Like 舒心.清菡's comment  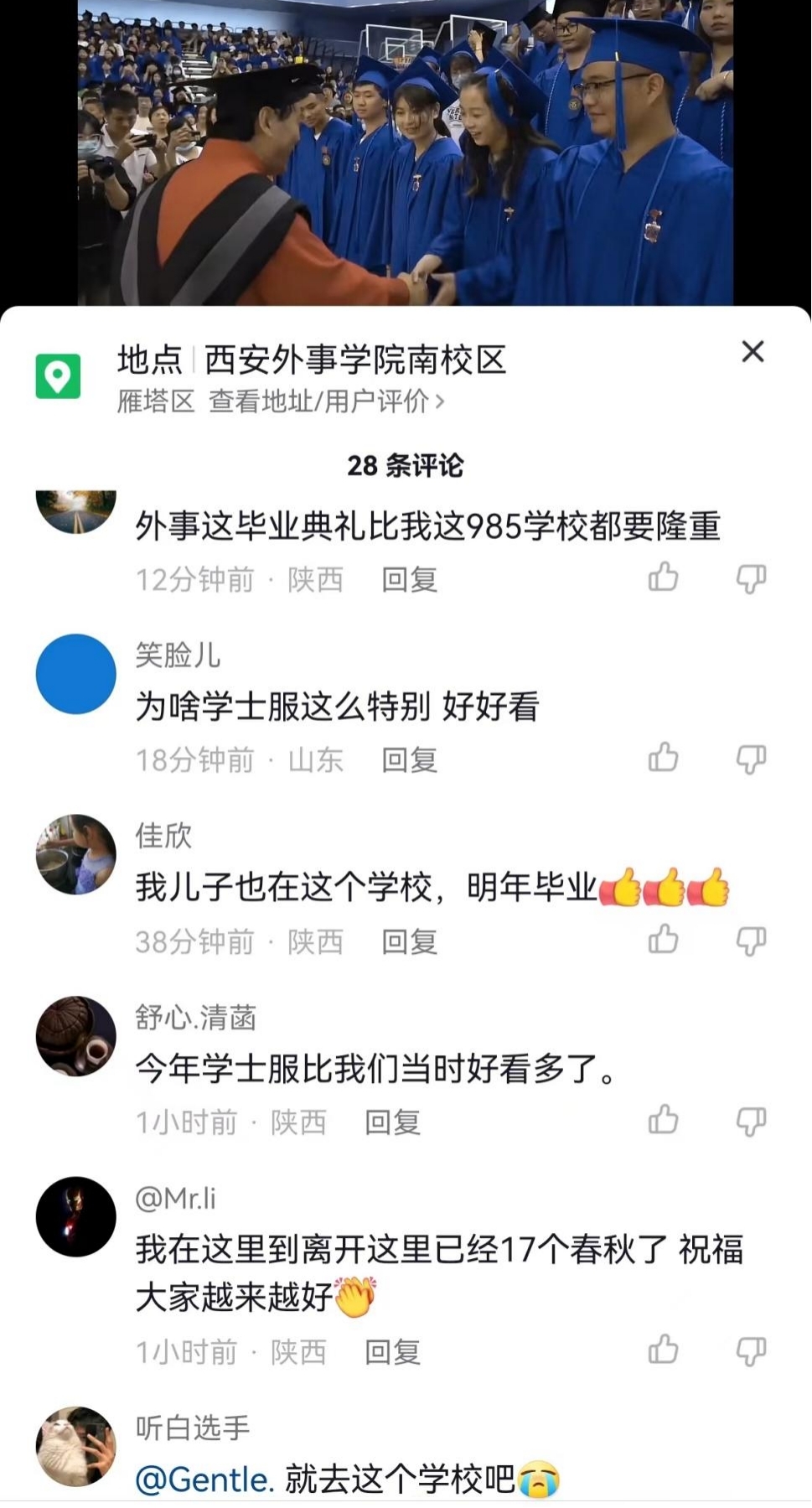point(663,1120)
